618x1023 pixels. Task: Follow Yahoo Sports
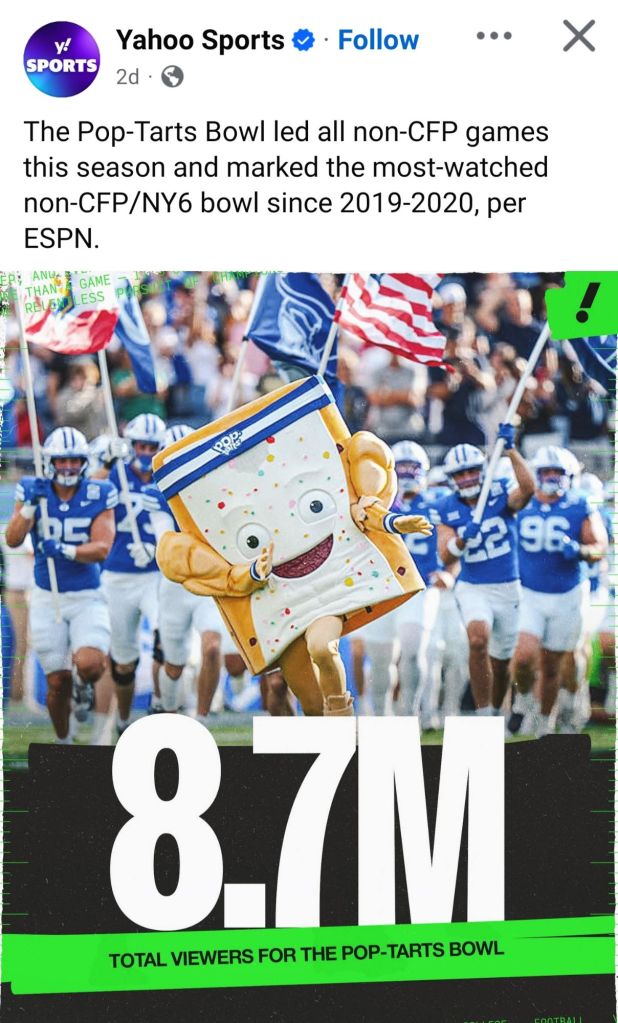(x=378, y=40)
